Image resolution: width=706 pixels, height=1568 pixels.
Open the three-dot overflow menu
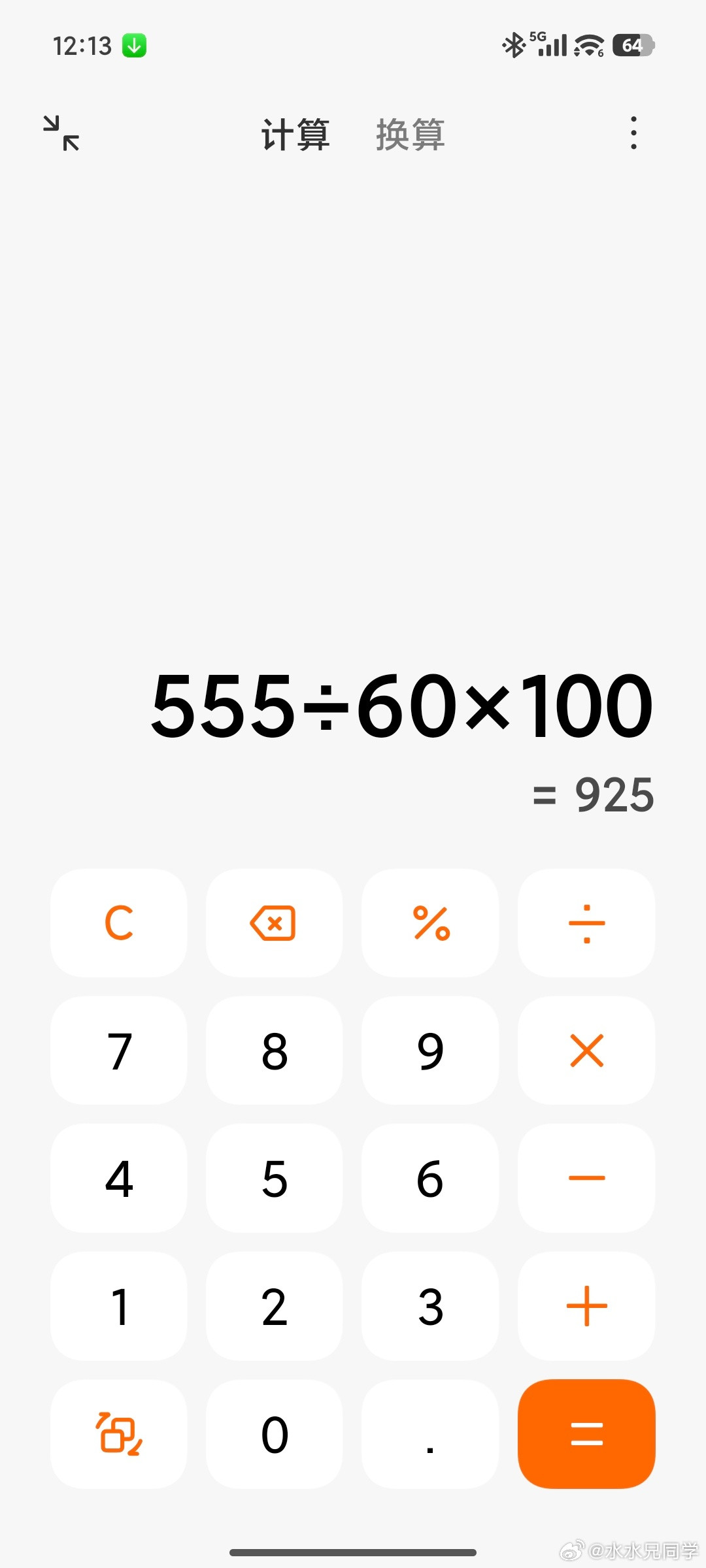633,133
